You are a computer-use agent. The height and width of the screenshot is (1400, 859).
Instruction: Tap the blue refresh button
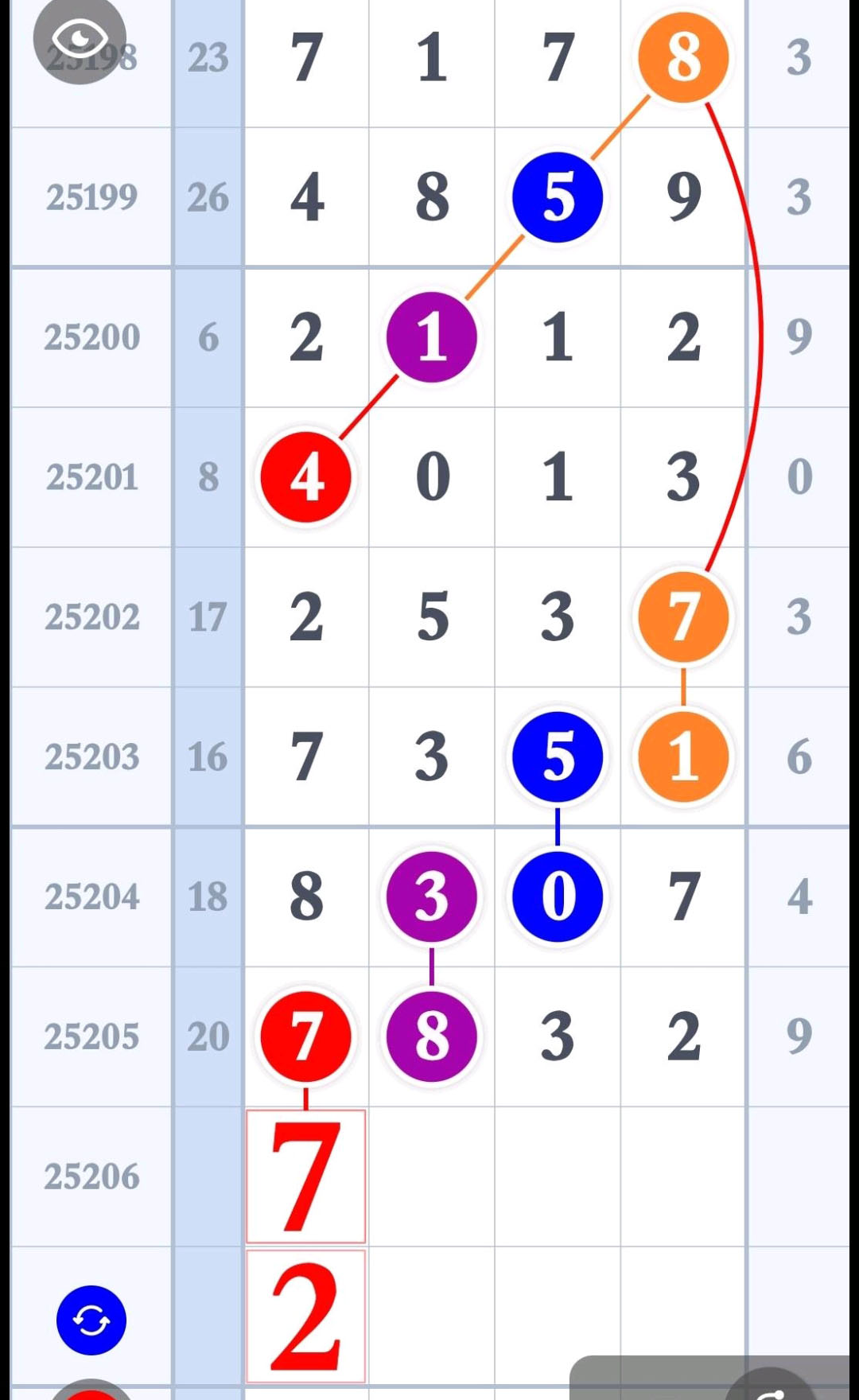(91, 1320)
